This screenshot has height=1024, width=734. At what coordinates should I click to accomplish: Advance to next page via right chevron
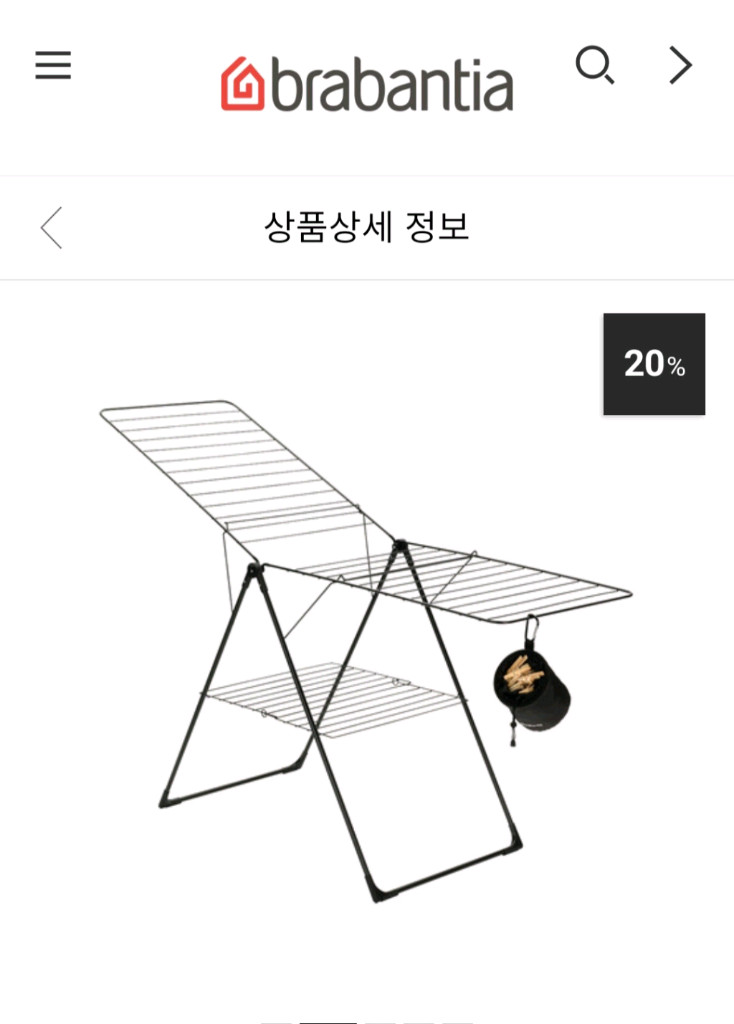[x=681, y=65]
